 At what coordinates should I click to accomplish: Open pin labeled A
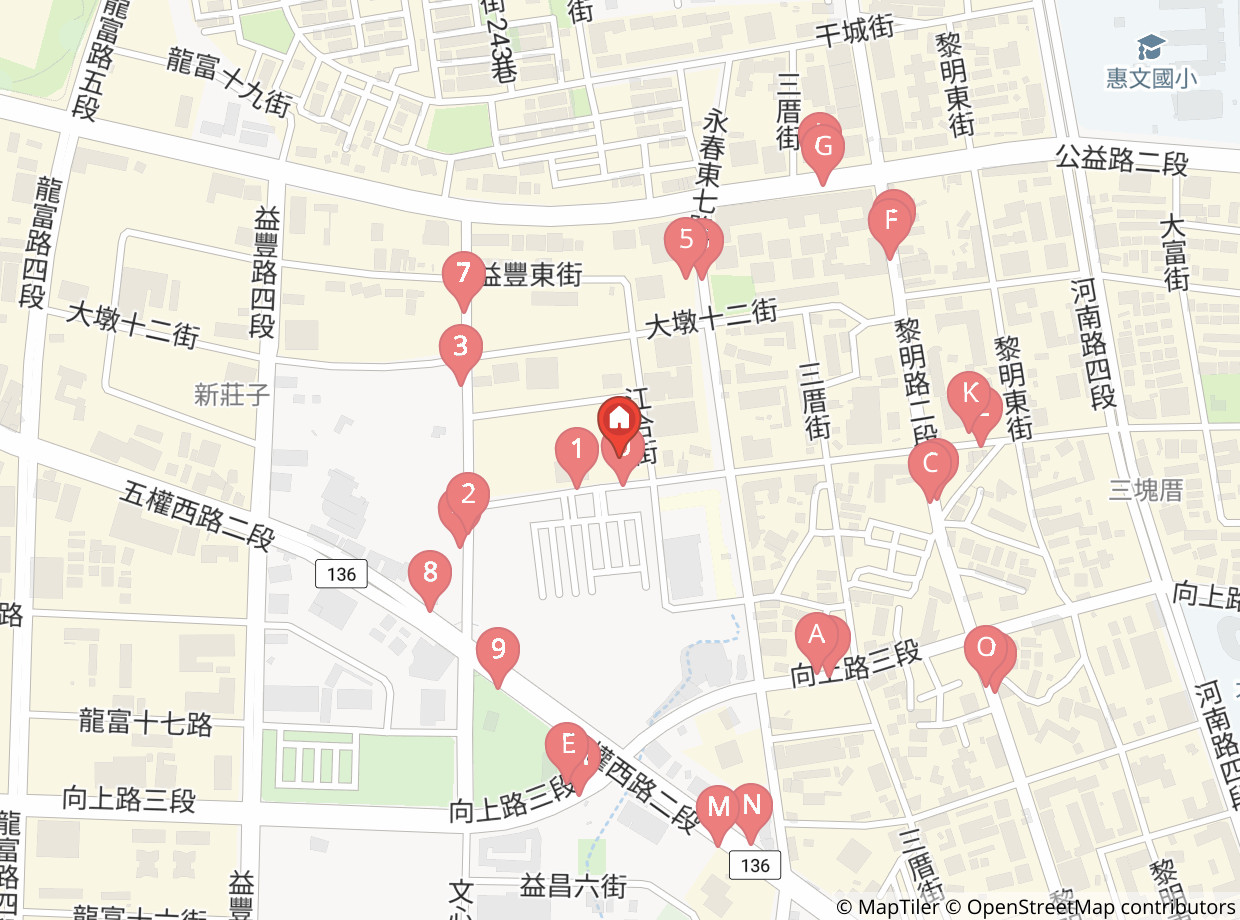[x=816, y=641]
